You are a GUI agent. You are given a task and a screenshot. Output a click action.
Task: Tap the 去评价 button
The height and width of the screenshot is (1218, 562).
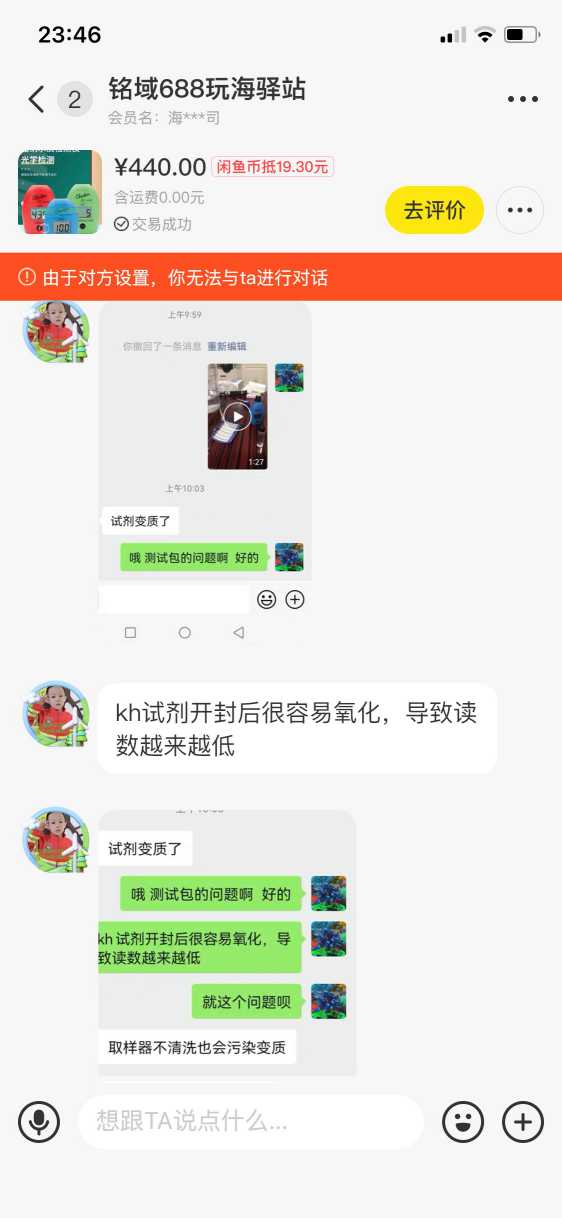434,210
